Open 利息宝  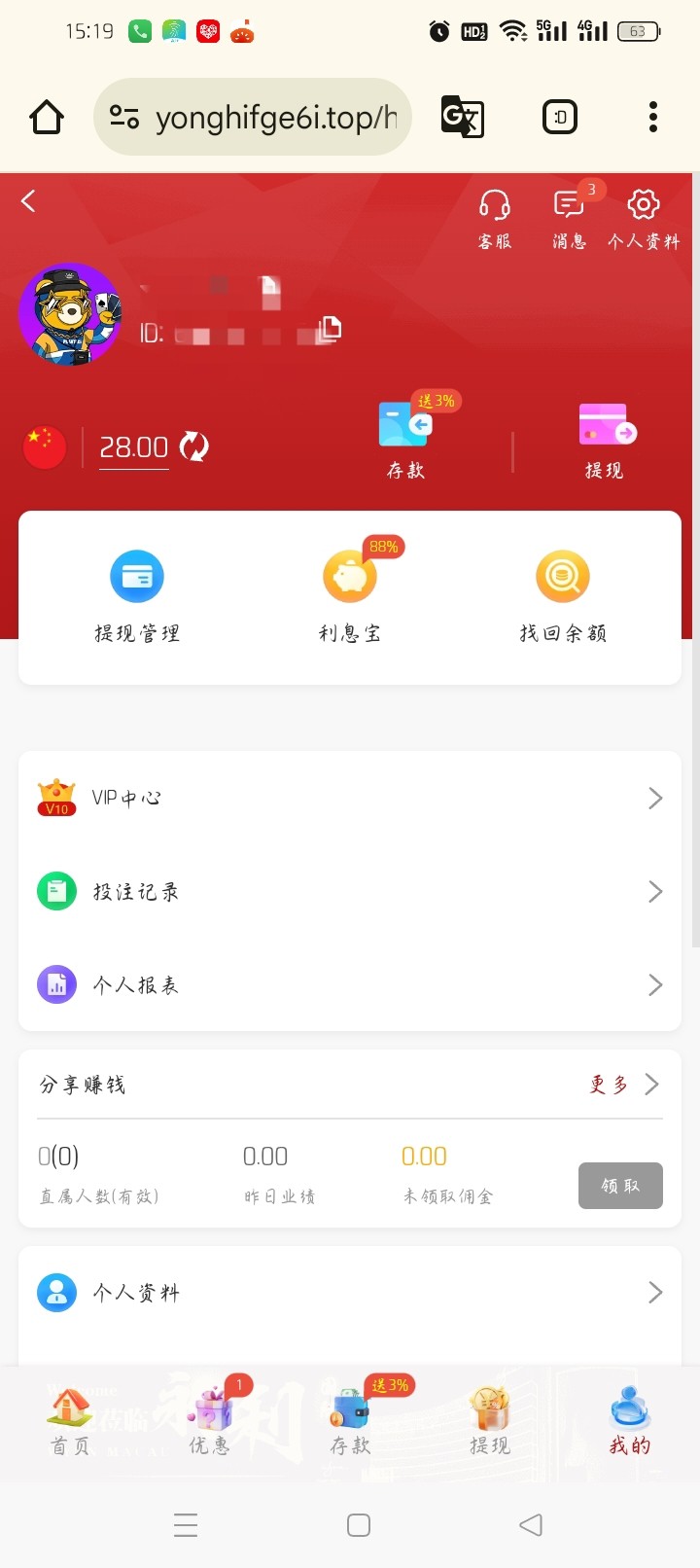pyautogui.click(x=350, y=595)
